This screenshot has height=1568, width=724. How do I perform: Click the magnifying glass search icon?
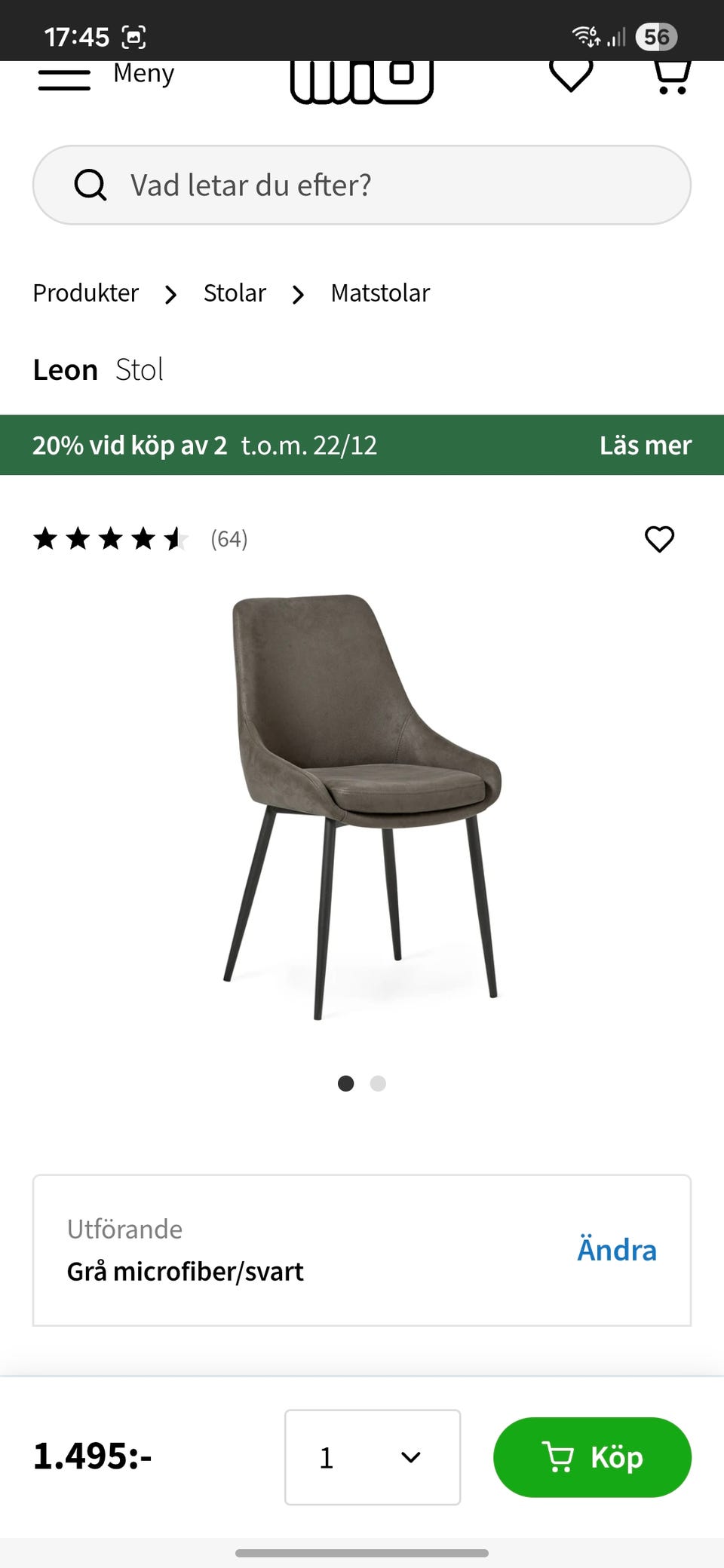click(x=90, y=185)
